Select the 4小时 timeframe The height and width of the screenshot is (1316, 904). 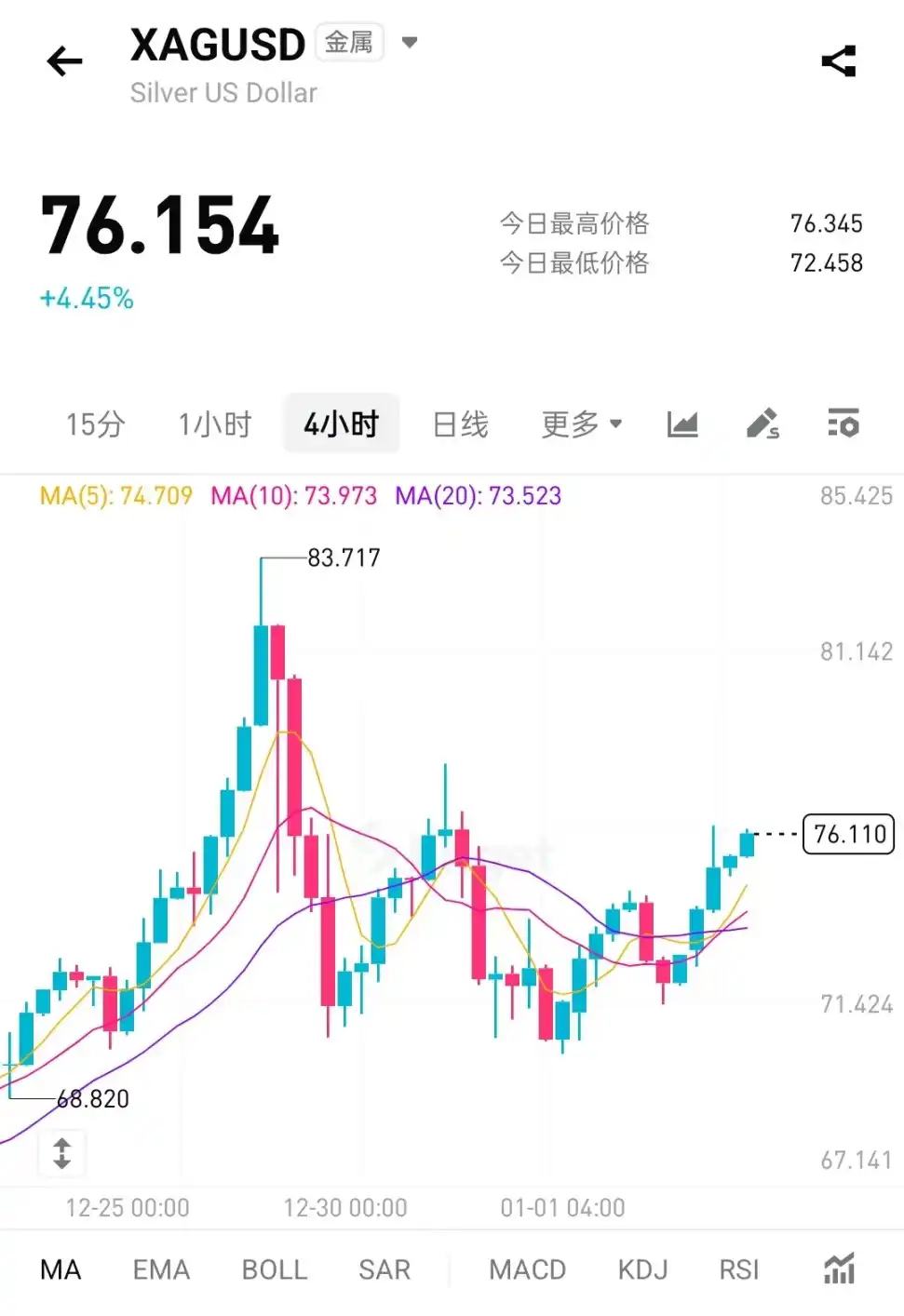pos(341,424)
